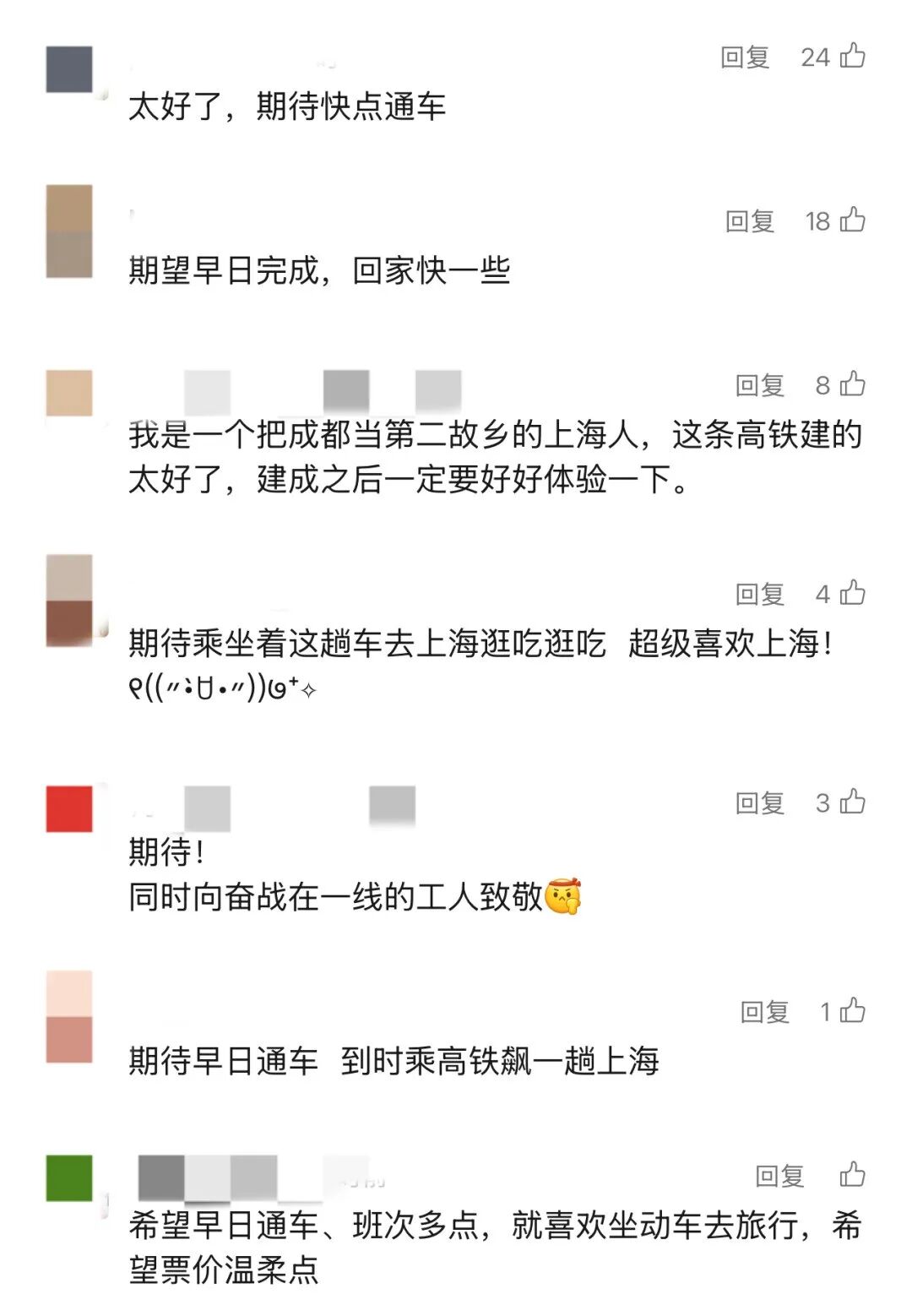Viewport: 912px width, 1316px height.
Task: Like the comment 希望早日通车、班次多点
Action: click(x=852, y=1174)
